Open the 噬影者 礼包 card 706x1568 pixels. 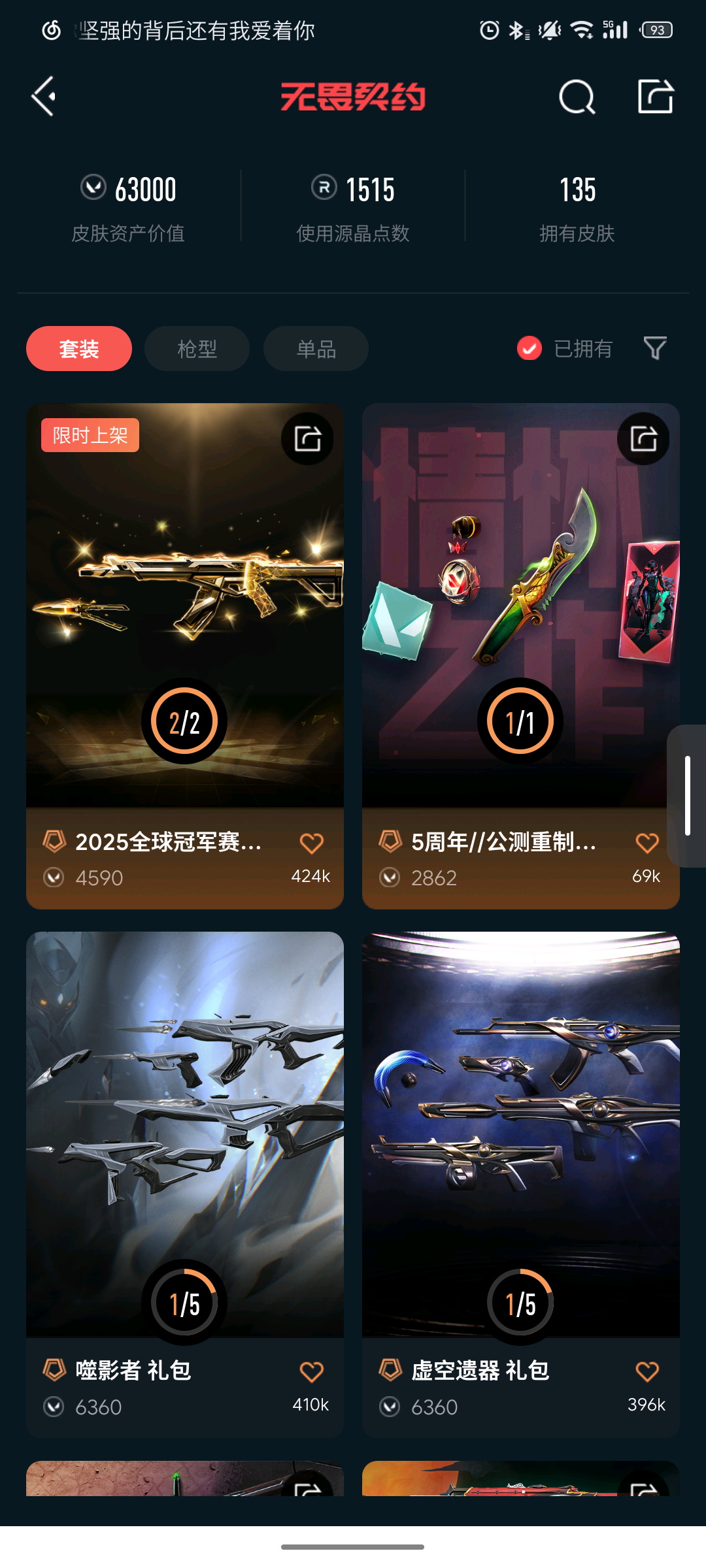[x=185, y=1184]
